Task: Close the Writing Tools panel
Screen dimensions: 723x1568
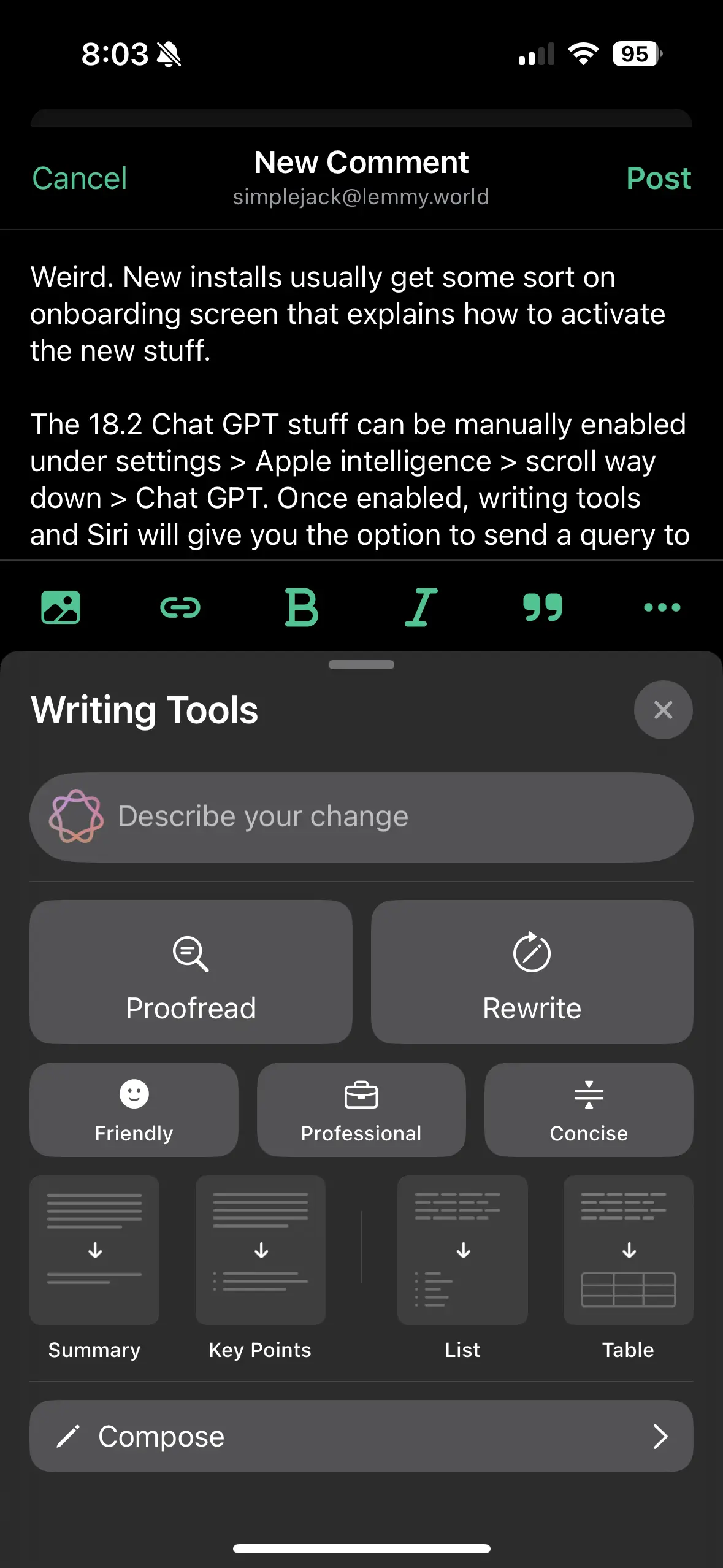Action: point(663,710)
